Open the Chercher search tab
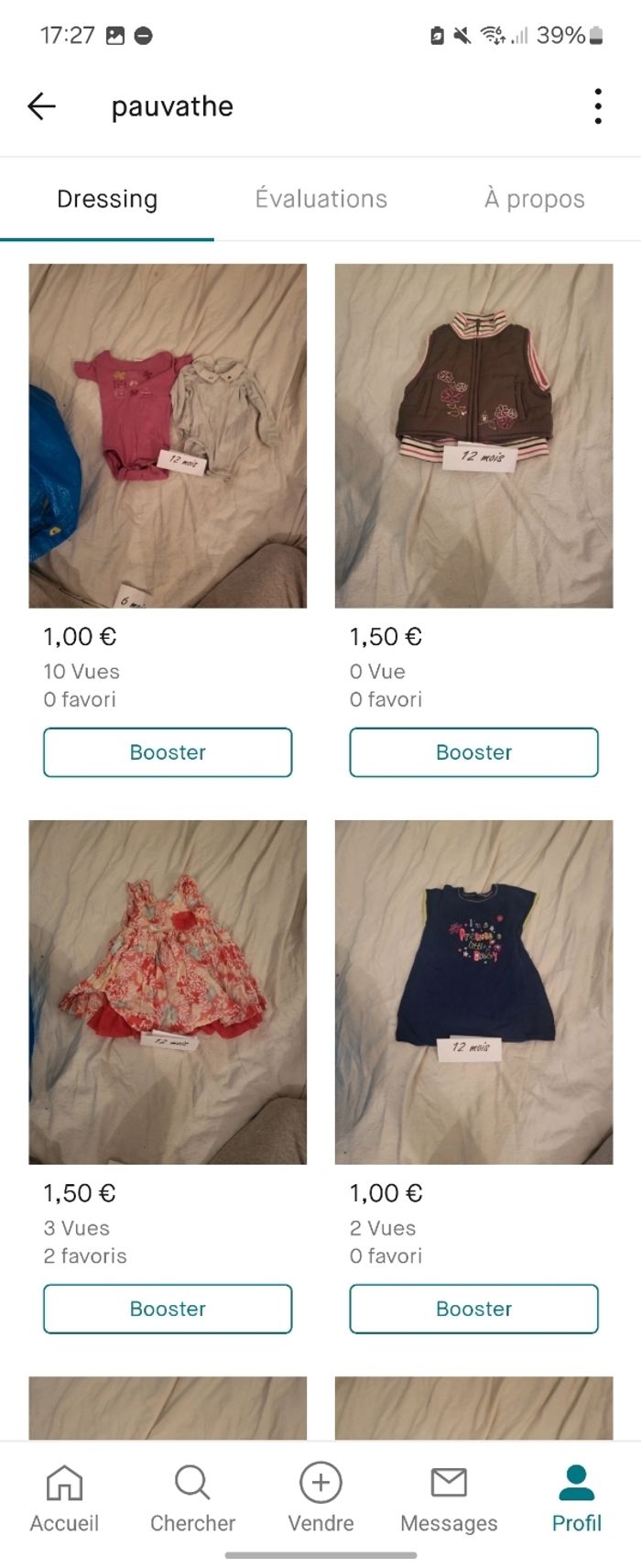Viewport: 641px width, 1568px height. click(192, 1498)
